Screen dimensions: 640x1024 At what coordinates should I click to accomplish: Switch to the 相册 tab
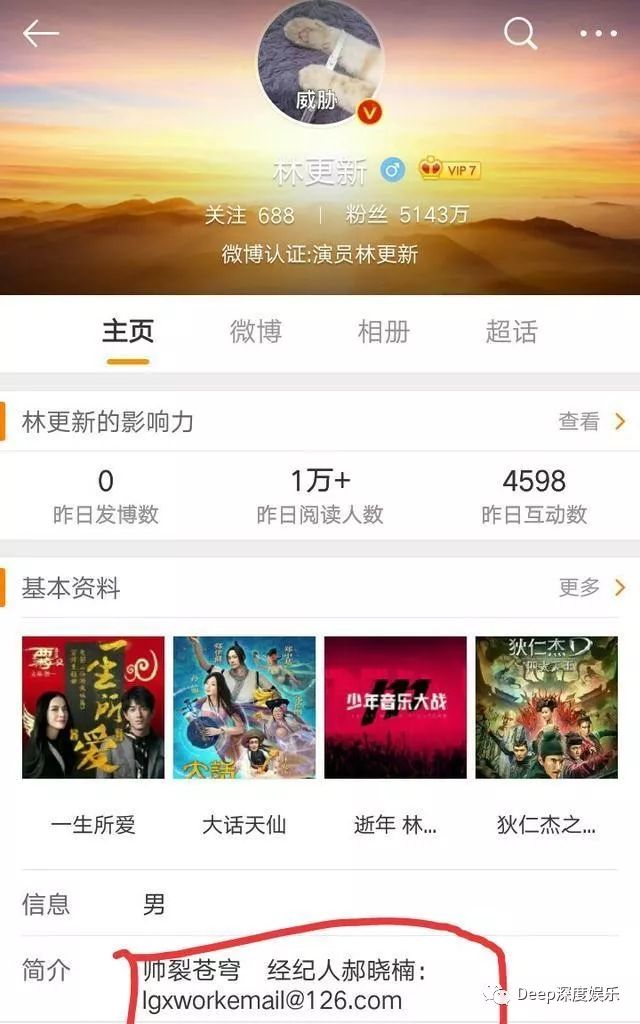coord(384,332)
